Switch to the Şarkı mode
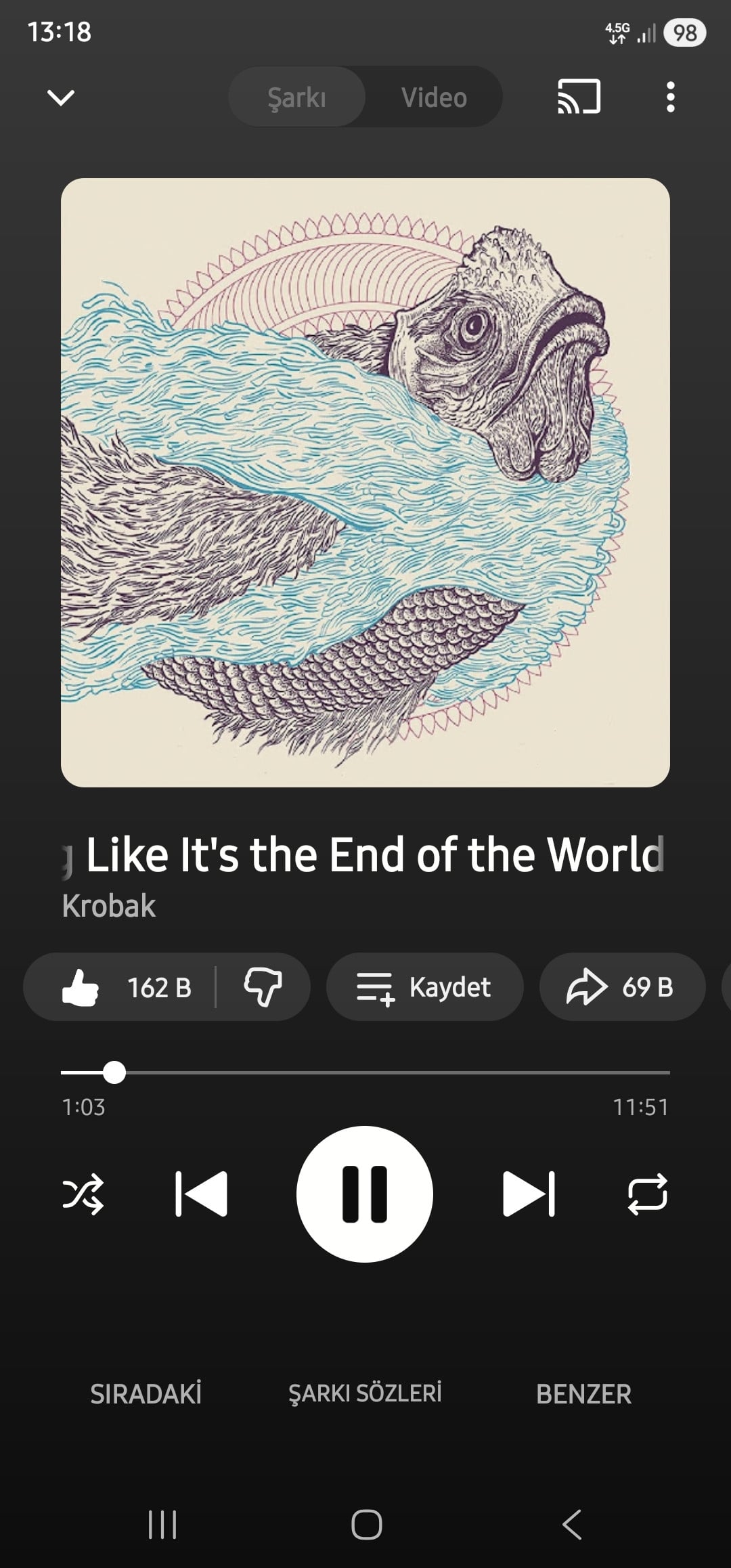The width and height of the screenshot is (731, 1568). tap(297, 97)
